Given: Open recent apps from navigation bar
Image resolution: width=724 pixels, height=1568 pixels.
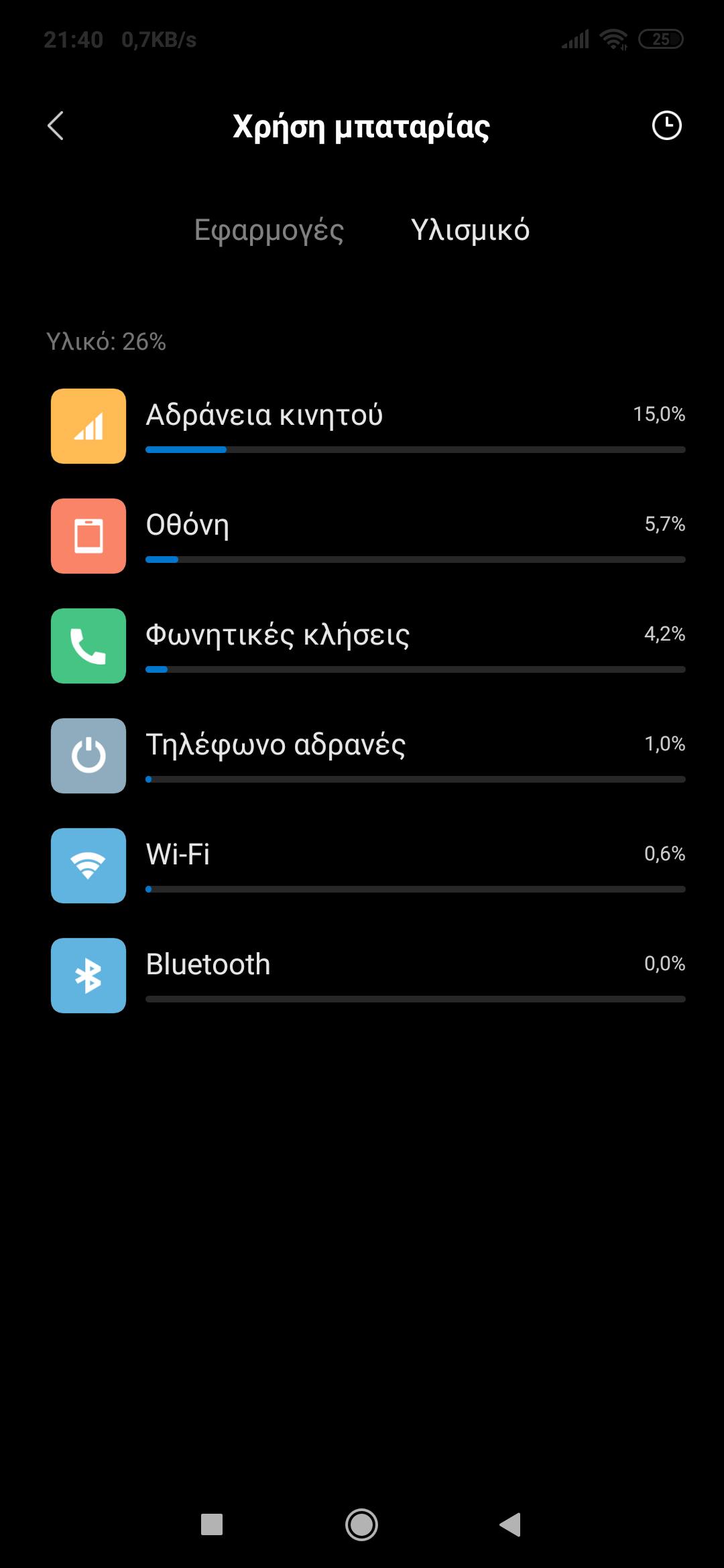Looking at the screenshot, I should [x=212, y=1524].
